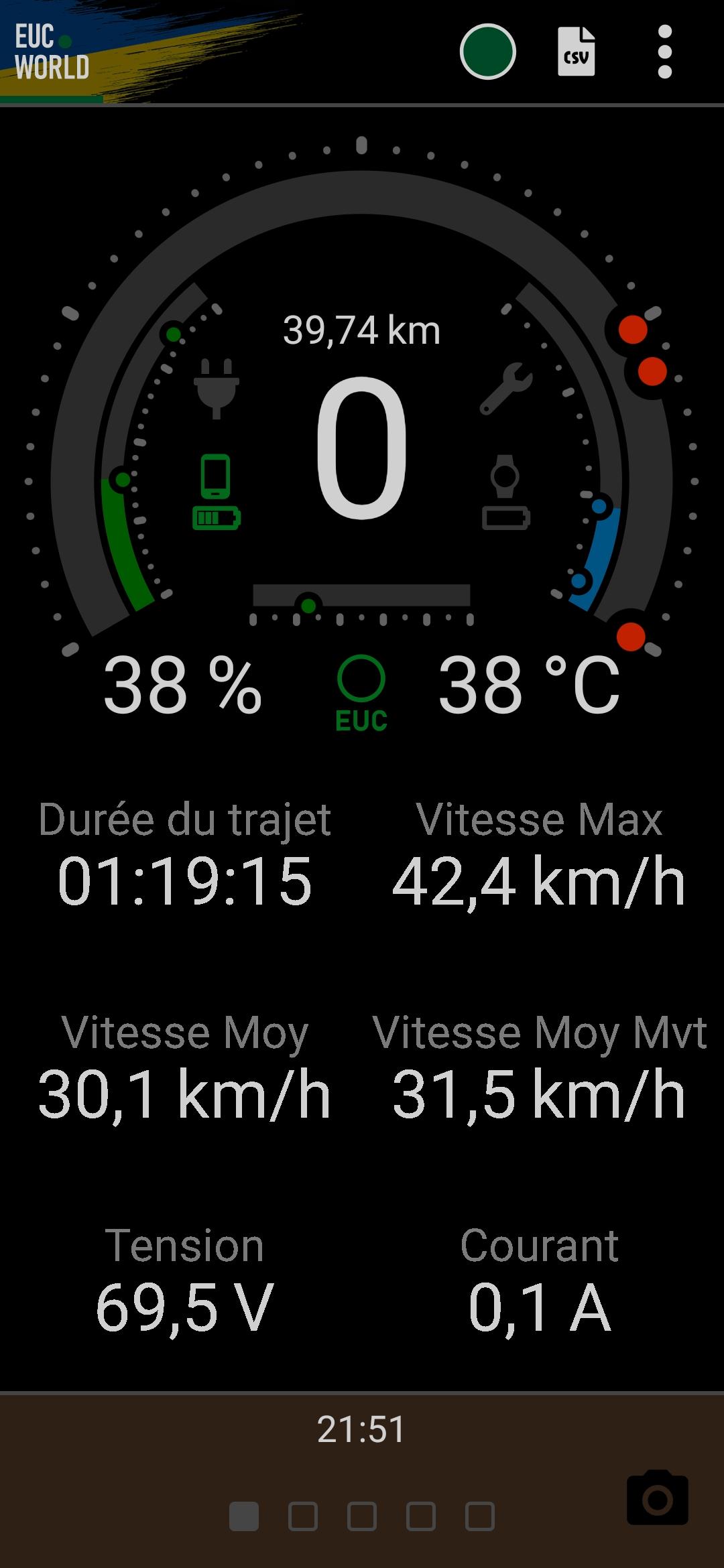Tap the green EUC connection indicator

[361, 694]
